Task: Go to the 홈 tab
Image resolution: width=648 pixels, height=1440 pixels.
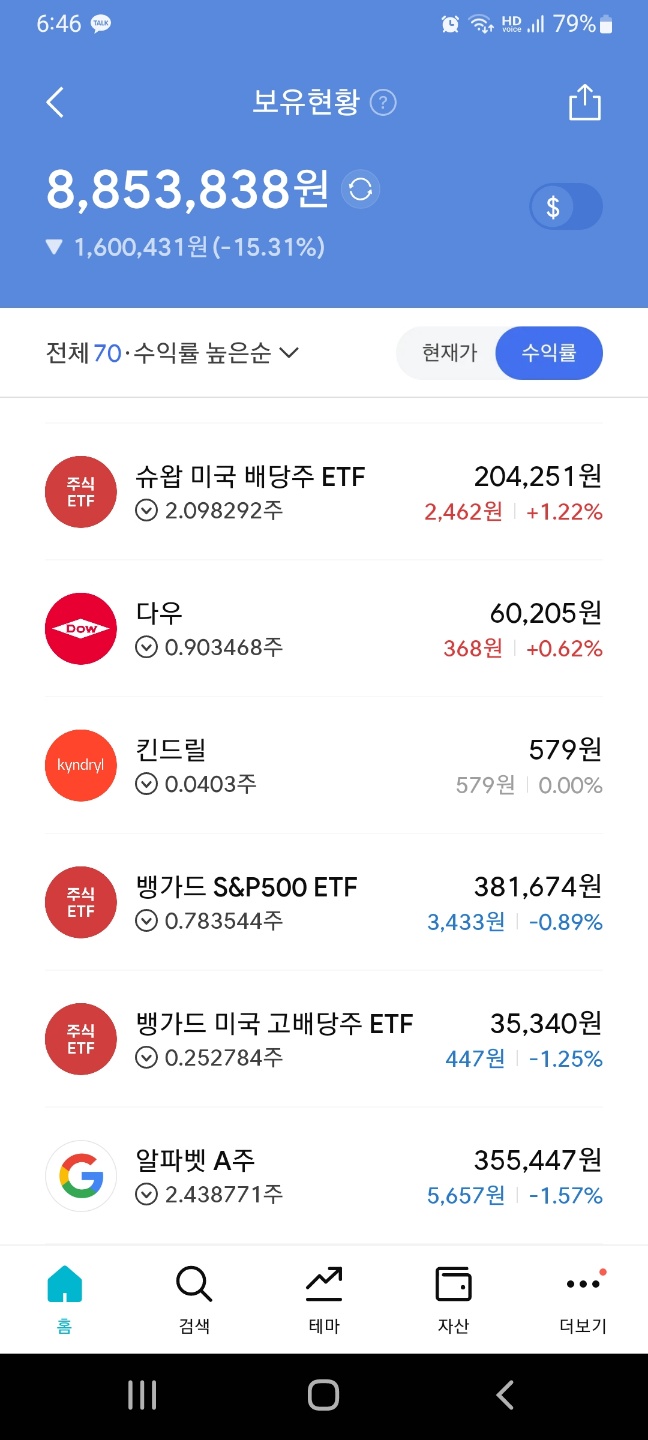Action: (65, 1298)
